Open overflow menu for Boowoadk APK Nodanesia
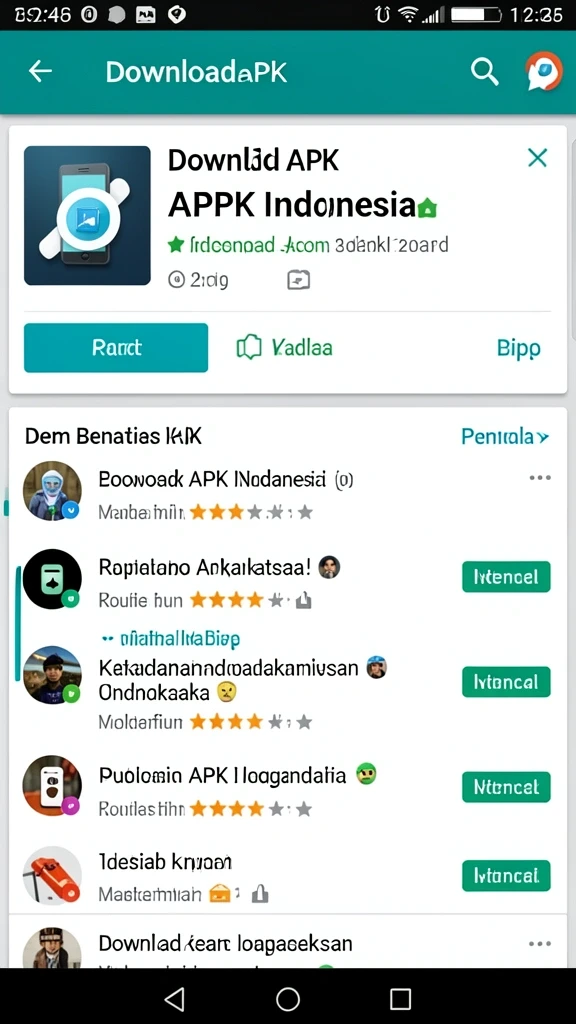This screenshot has height=1024, width=576. click(x=540, y=478)
